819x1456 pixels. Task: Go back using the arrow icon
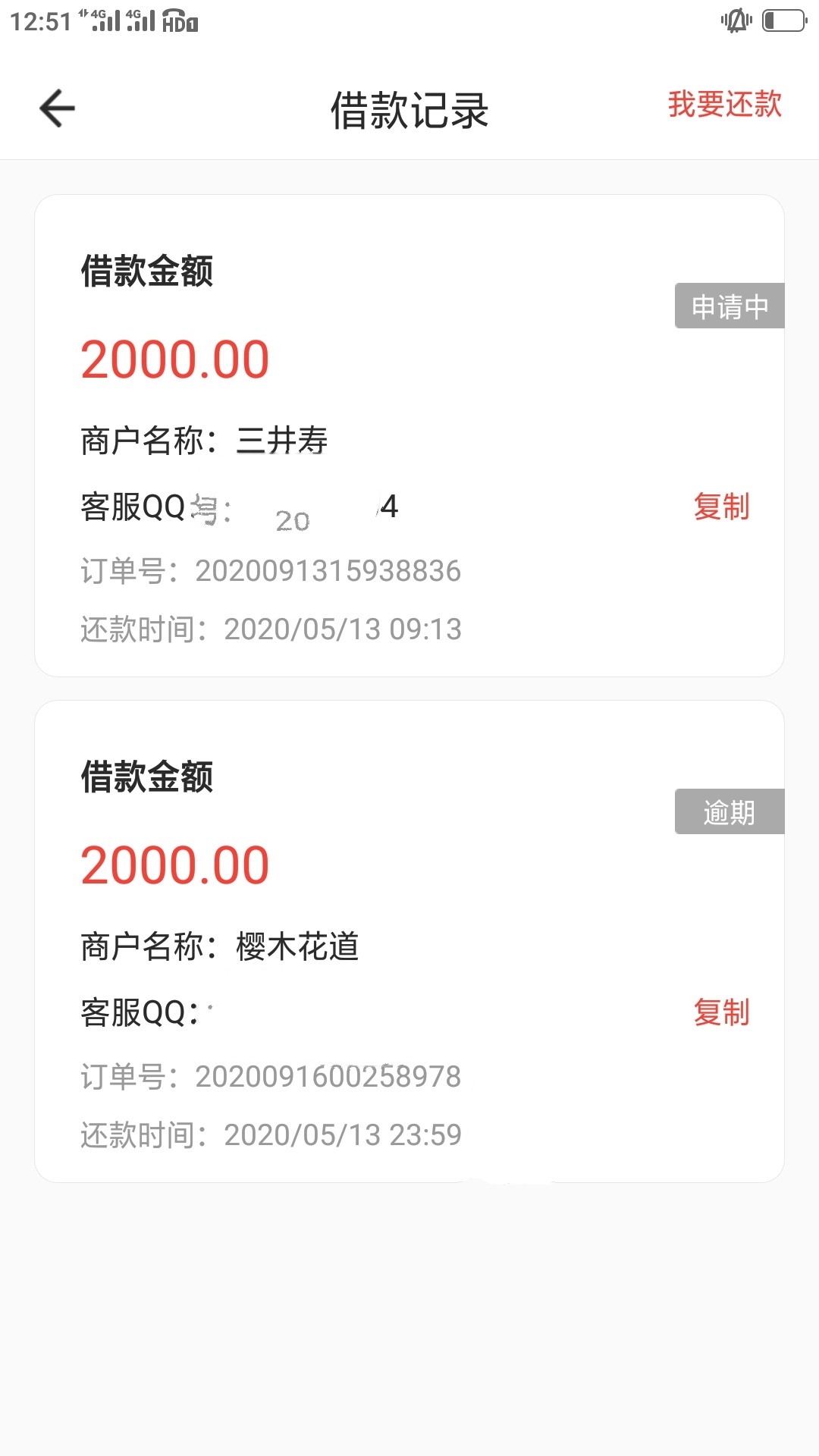[58, 108]
